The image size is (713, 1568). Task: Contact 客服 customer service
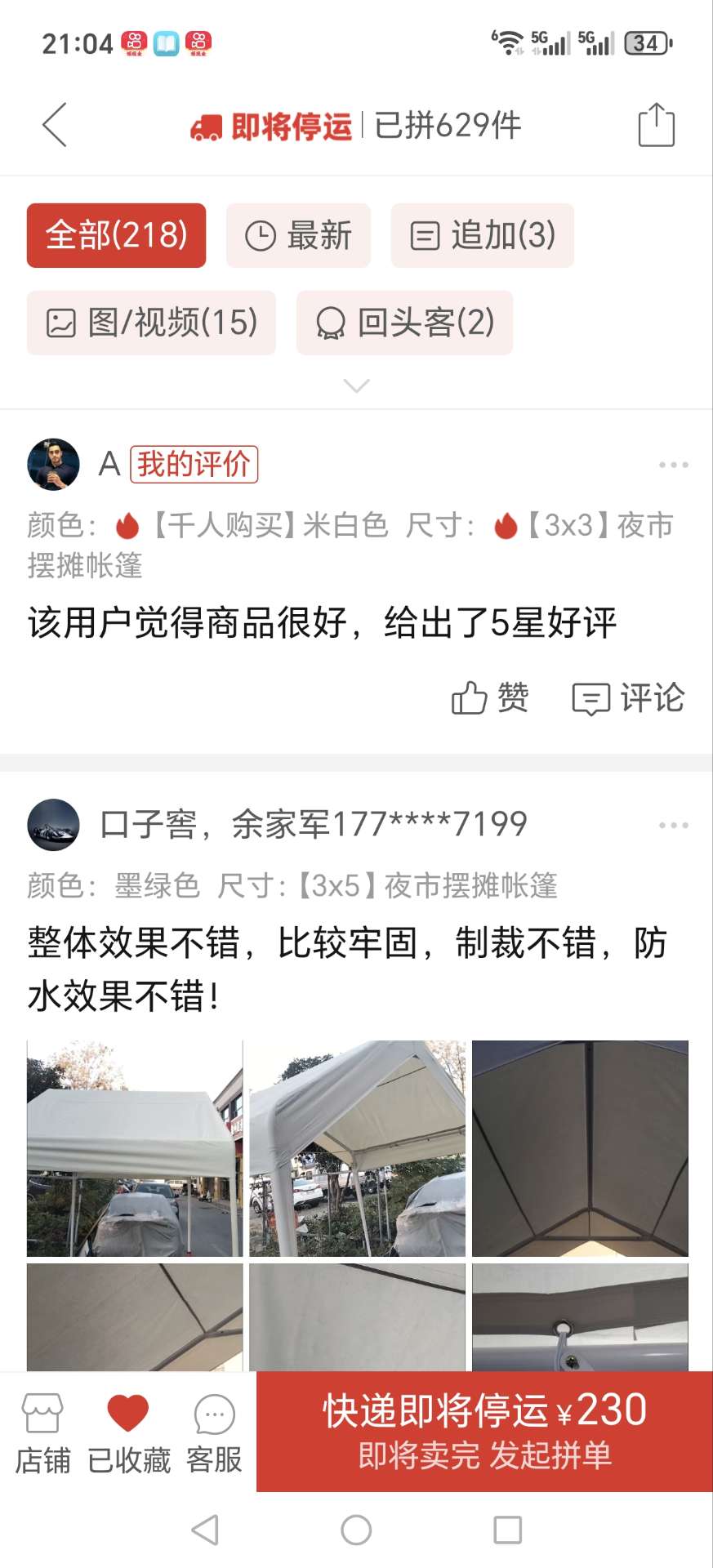click(x=214, y=1434)
